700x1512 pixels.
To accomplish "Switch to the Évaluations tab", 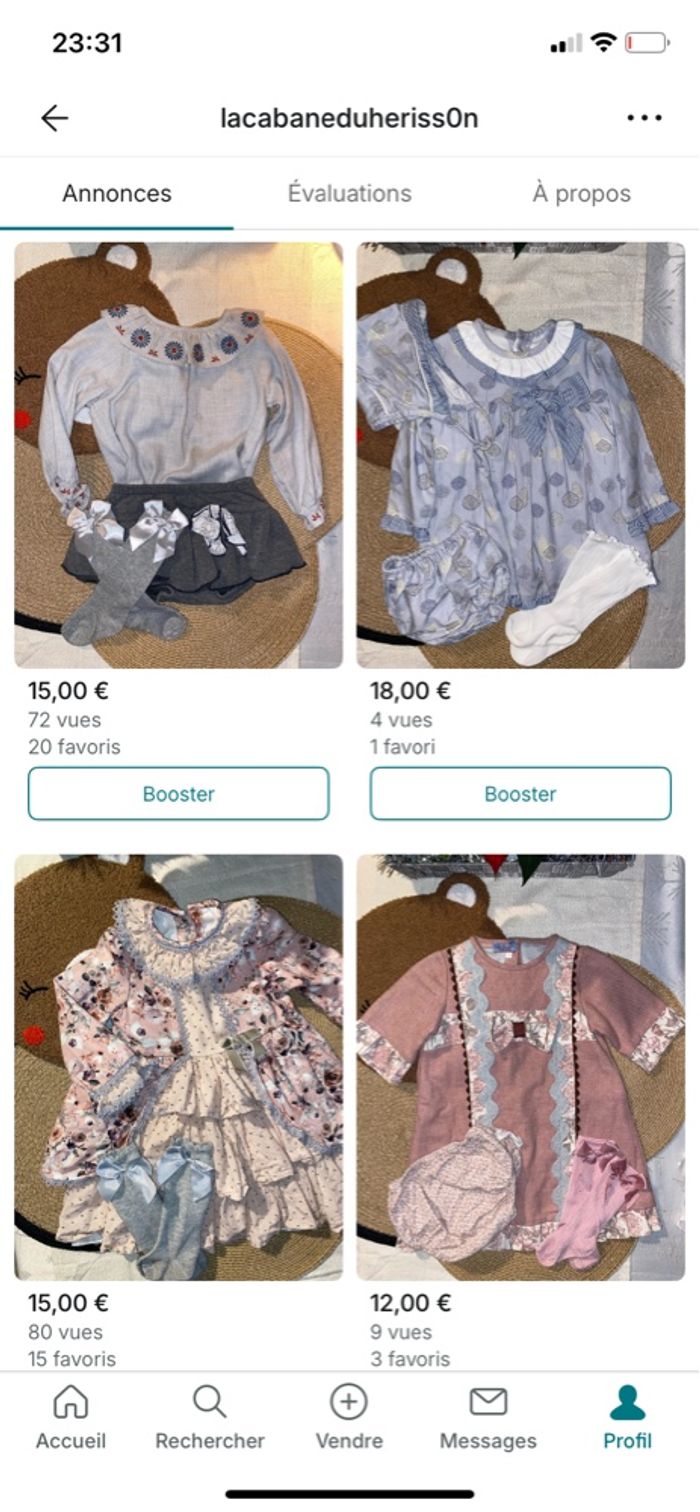I will point(349,193).
